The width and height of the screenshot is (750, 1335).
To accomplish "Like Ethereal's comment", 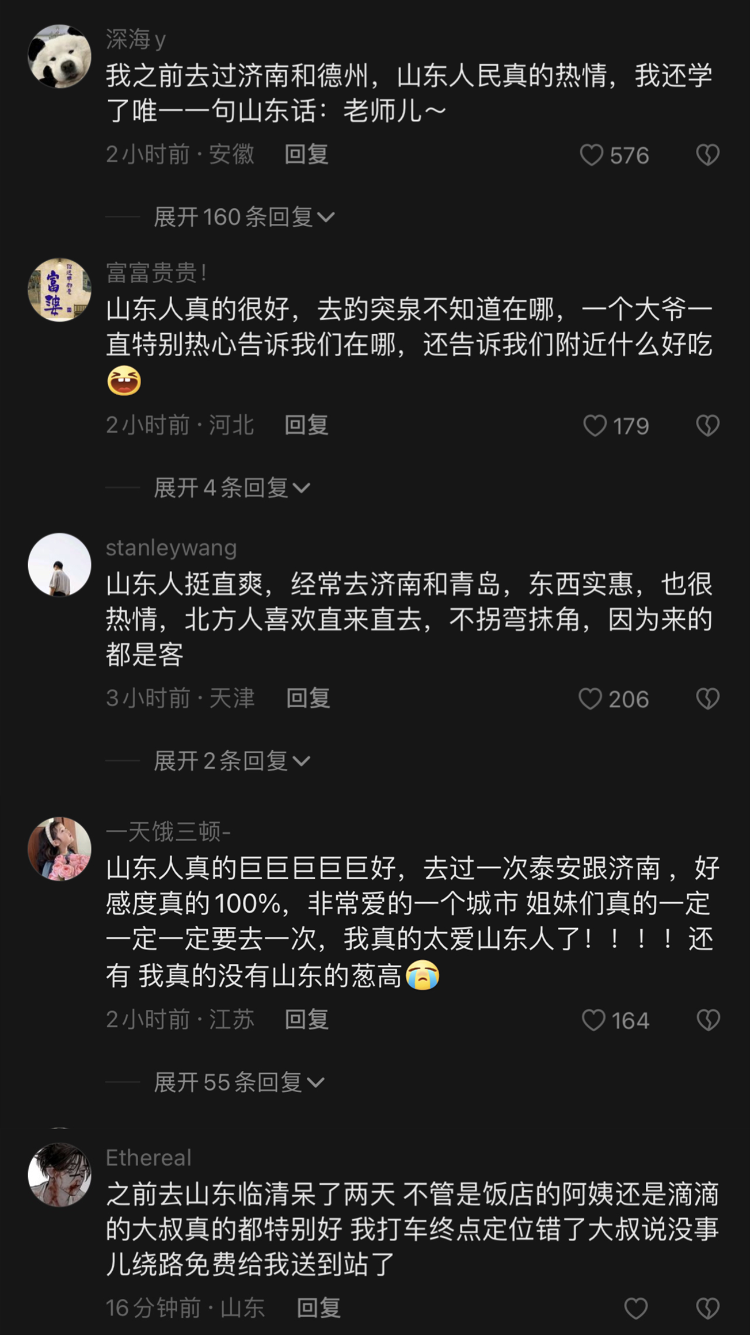I will (x=636, y=1308).
